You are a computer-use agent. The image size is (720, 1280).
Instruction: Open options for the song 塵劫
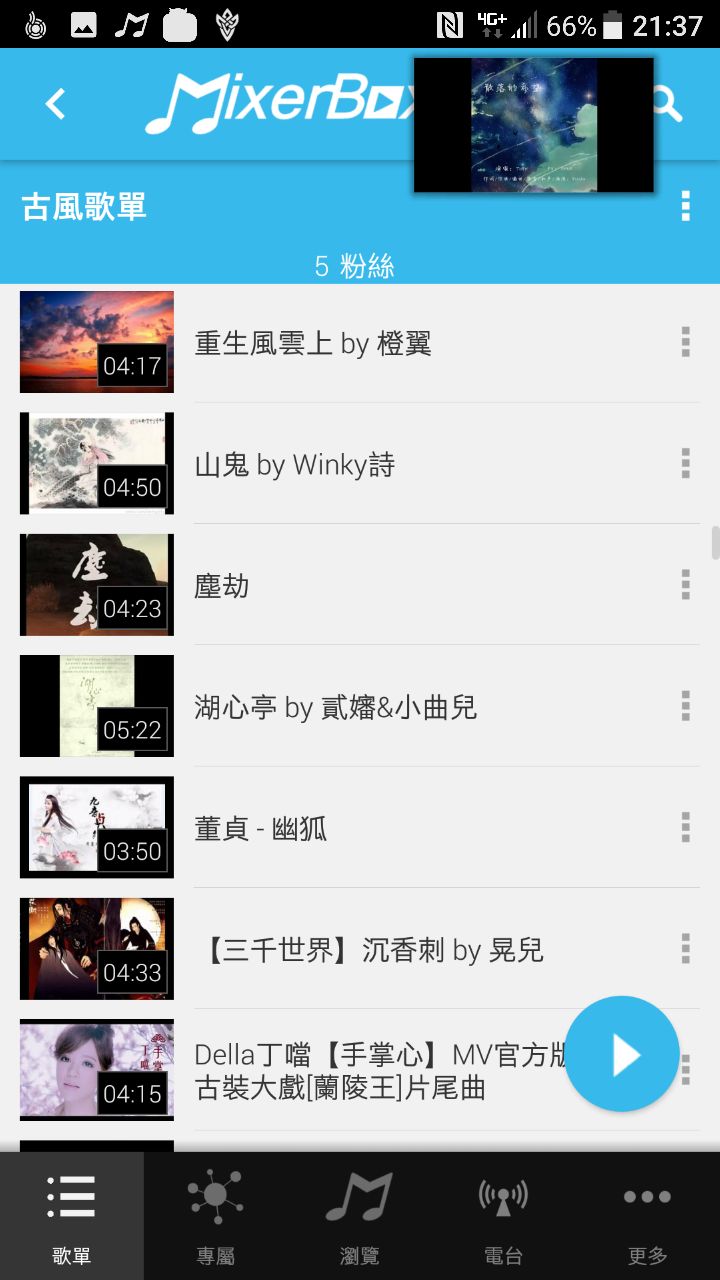pyautogui.click(x=685, y=585)
